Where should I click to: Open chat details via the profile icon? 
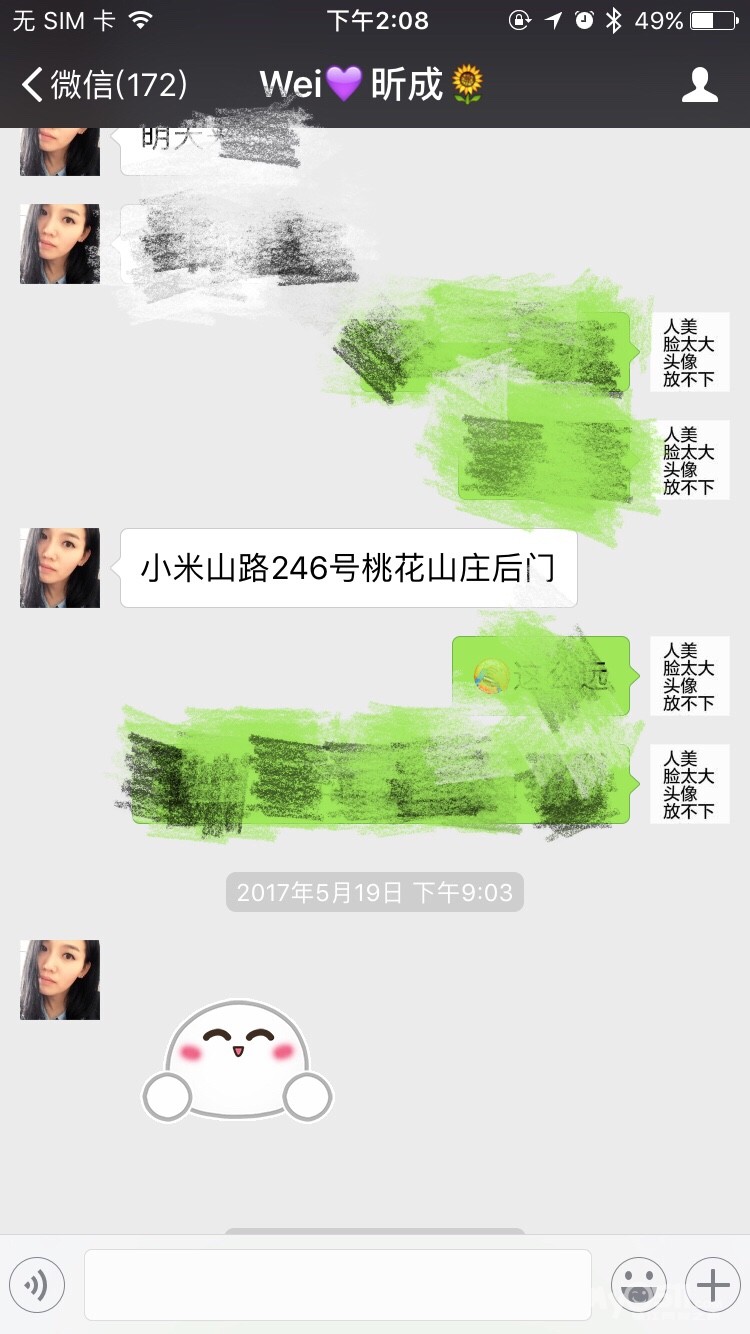coord(699,85)
